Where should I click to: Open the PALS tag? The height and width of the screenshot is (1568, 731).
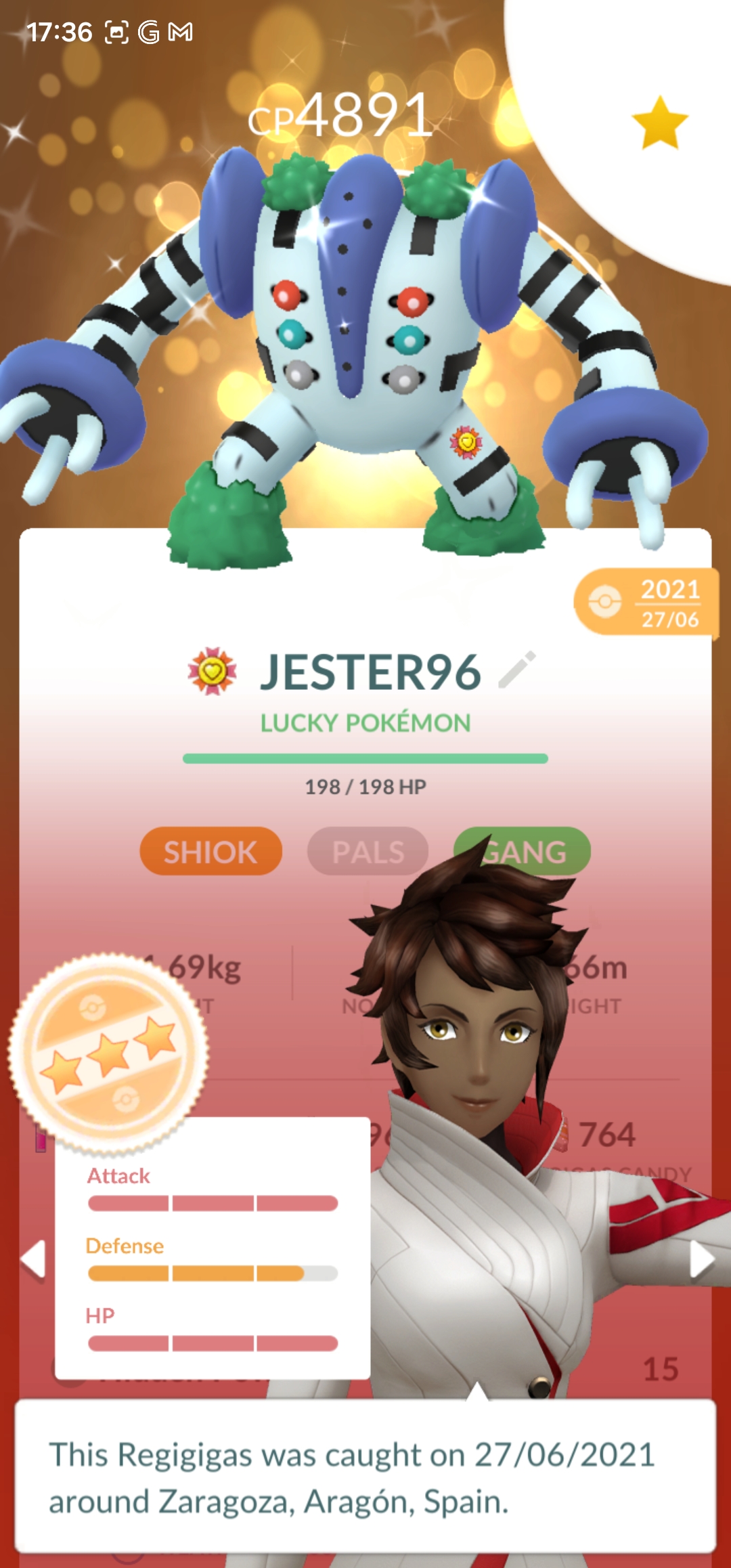[368, 851]
